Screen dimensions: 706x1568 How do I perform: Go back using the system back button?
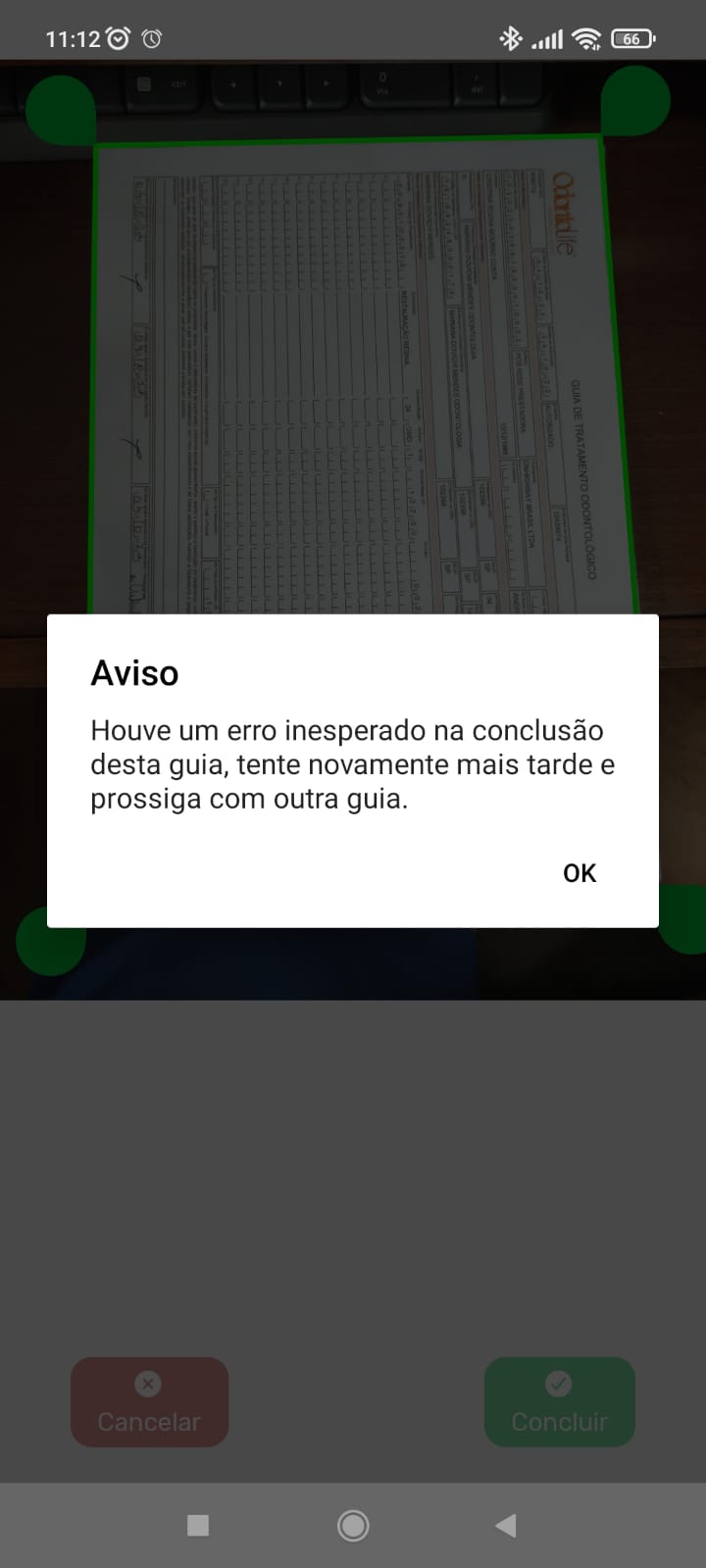coord(505,1525)
